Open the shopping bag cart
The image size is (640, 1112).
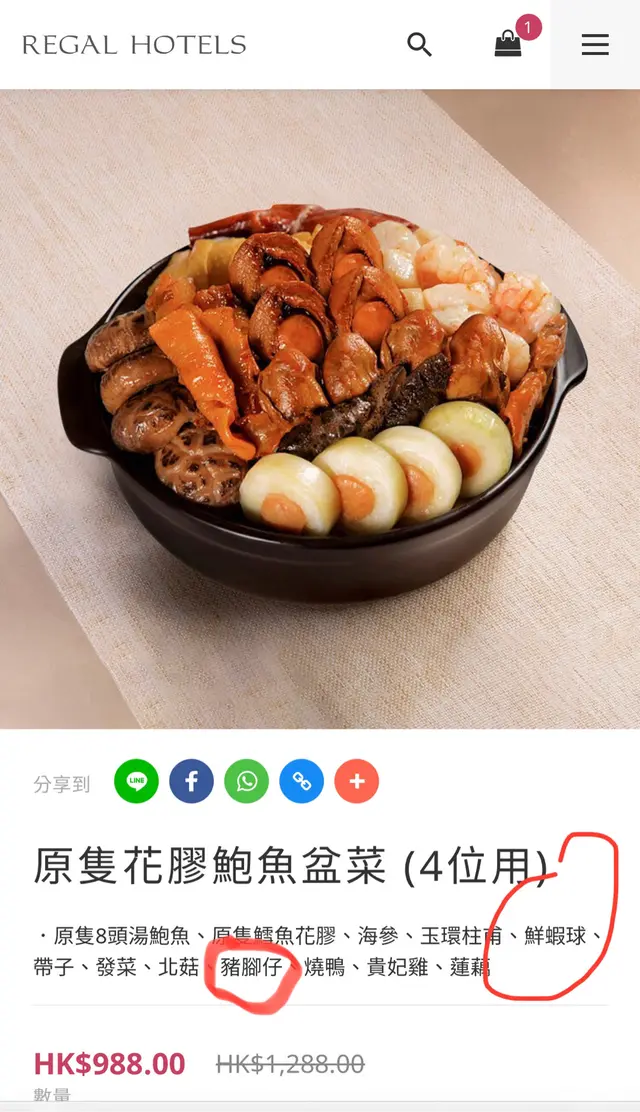tap(508, 44)
